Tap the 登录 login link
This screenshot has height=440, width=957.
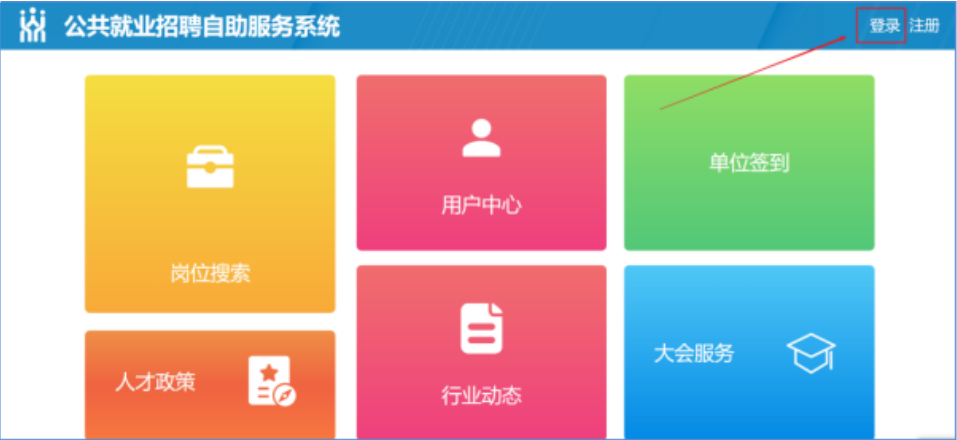pos(884,26)
